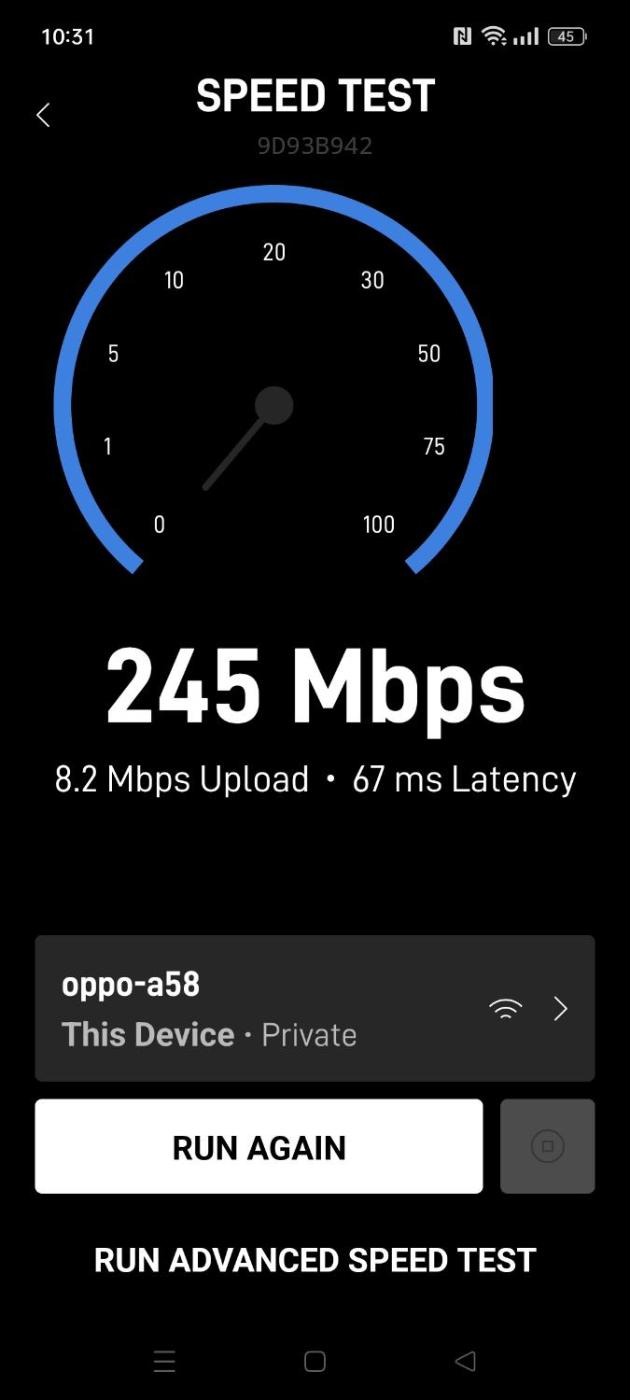Image resolution: width=630 pixels, height=1400 pixels.
Task: Start the Run Advanced Speed Test
Action: click(315, 1260)
